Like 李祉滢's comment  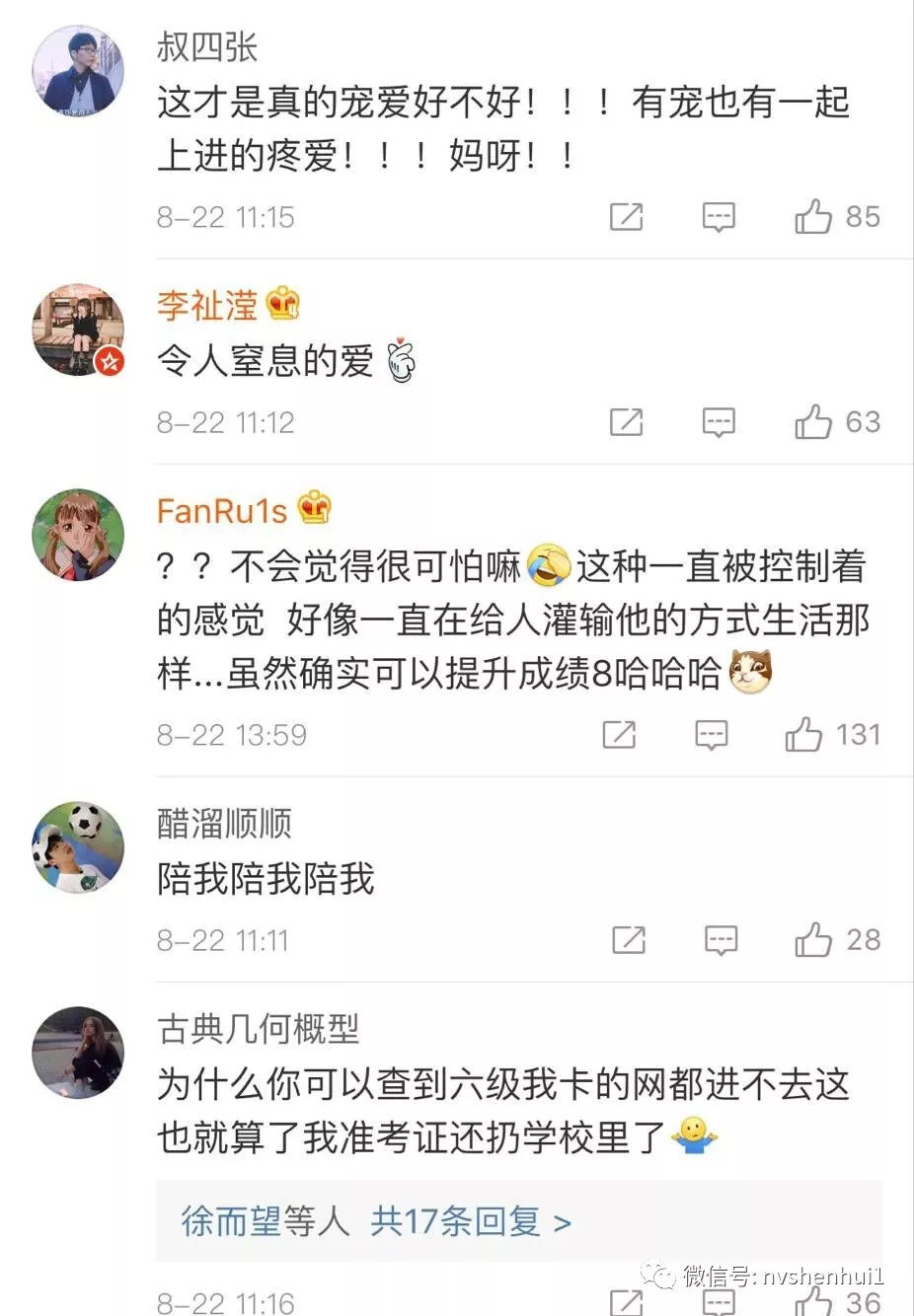pyautogui.click(x=814, y=422)
